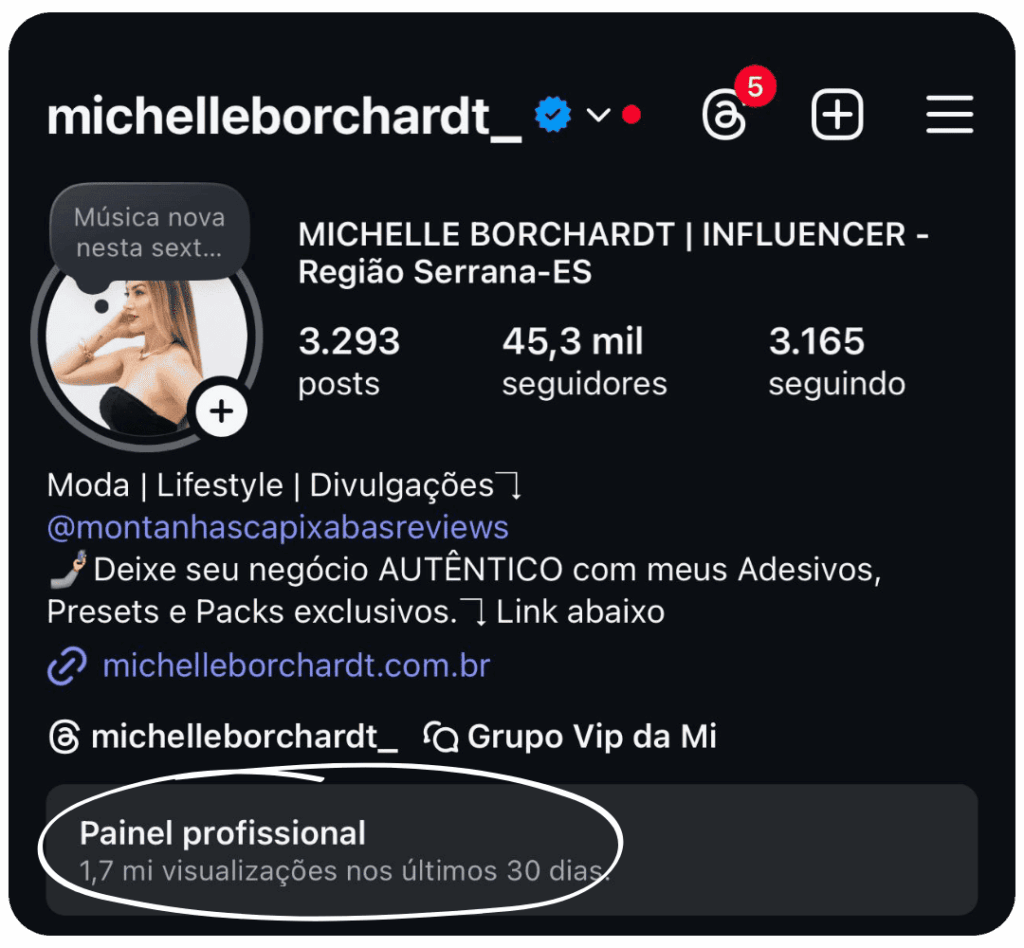Open the hamburger menu

click(x=949, y=116)
